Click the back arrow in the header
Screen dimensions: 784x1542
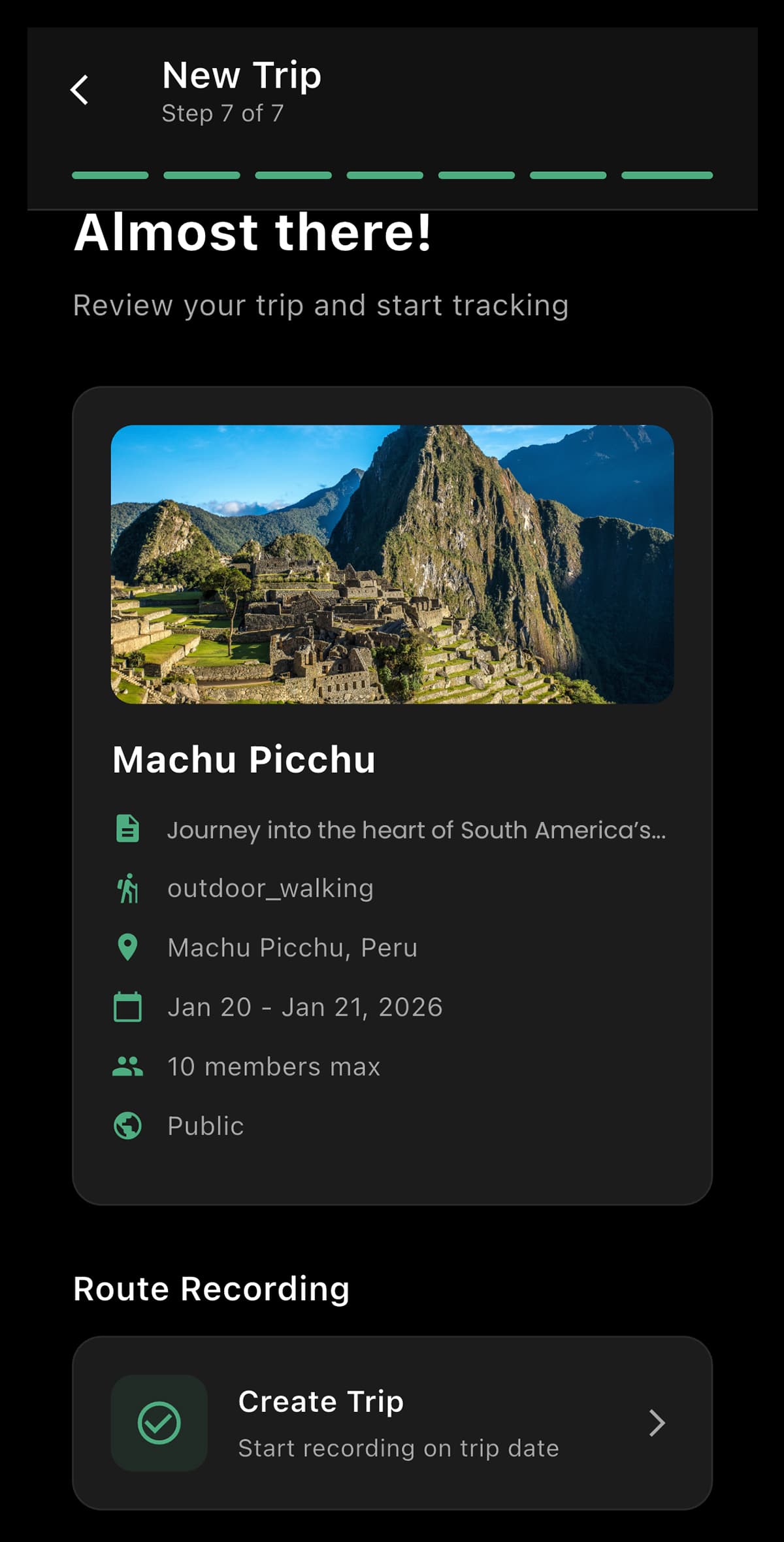(80, 90)
